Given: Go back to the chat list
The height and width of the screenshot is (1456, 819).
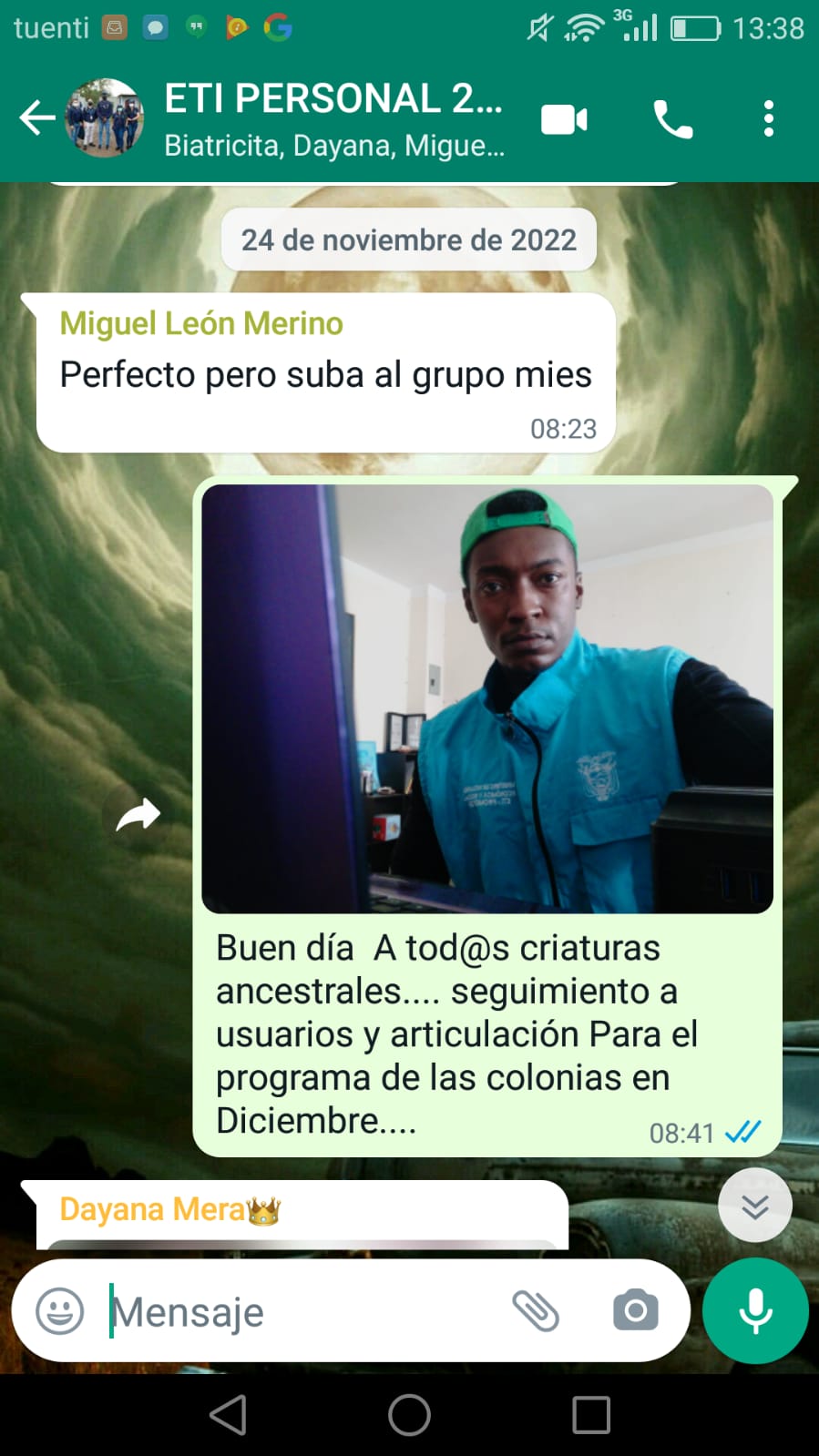Looking at the screenshot, I should click(36, 118).
